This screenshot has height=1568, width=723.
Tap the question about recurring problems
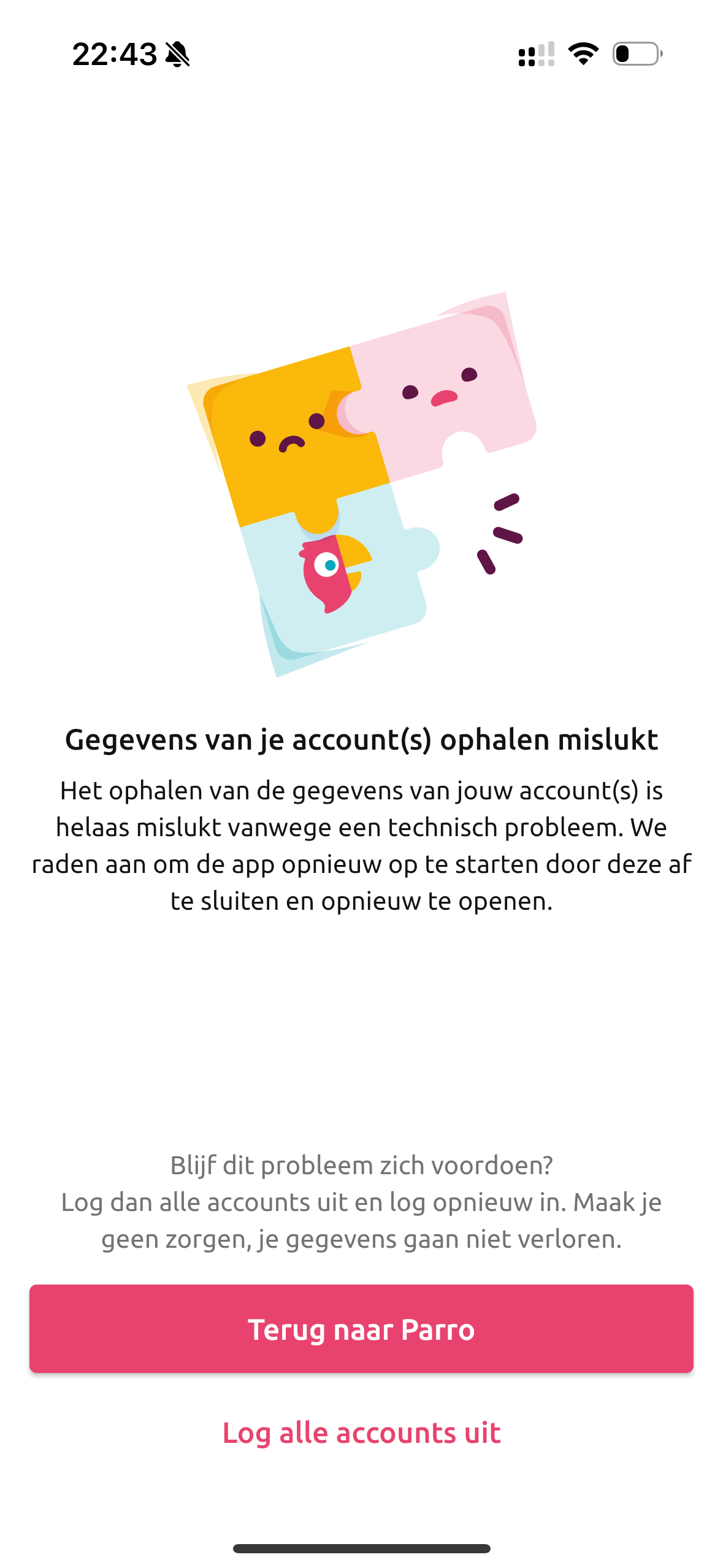(361, 1164)
